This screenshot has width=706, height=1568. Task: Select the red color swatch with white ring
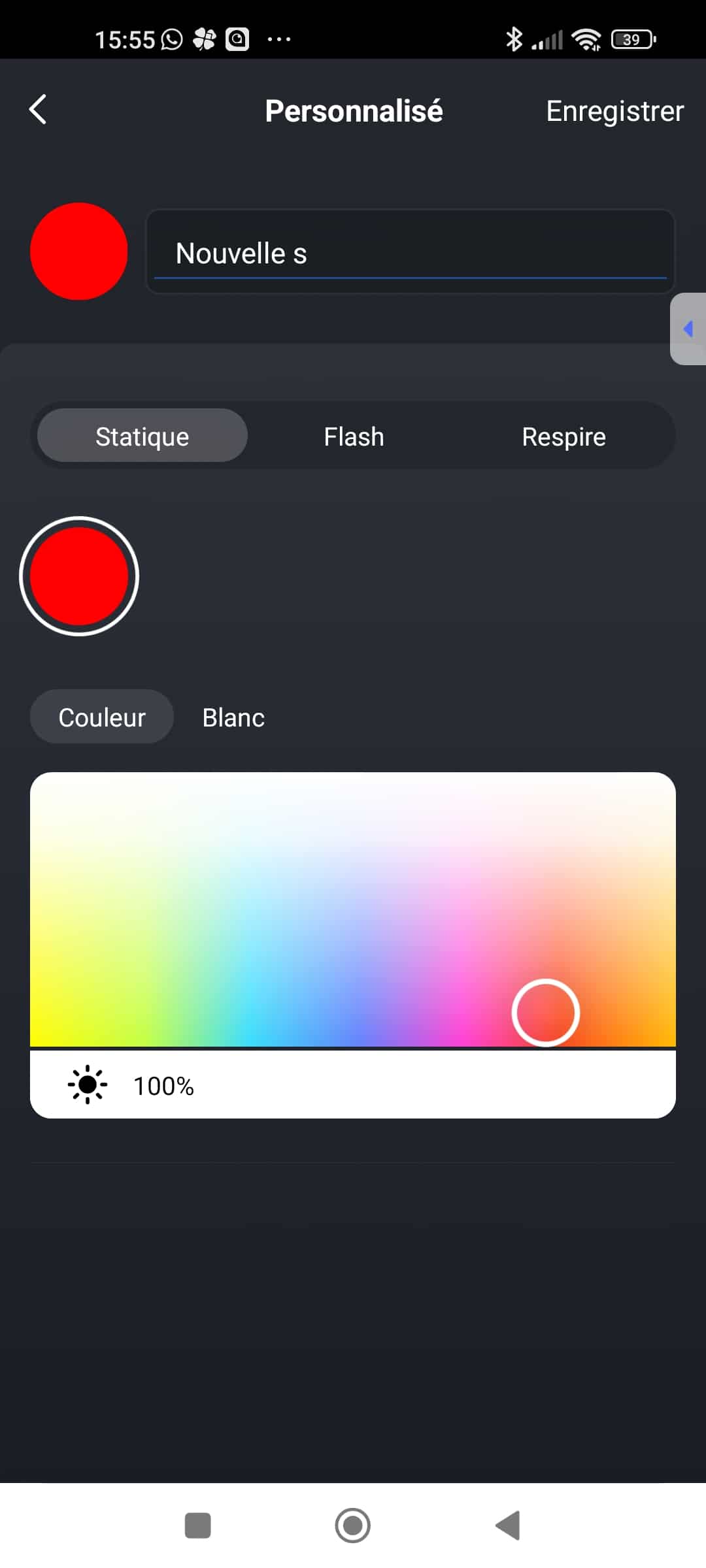[79, 576]
